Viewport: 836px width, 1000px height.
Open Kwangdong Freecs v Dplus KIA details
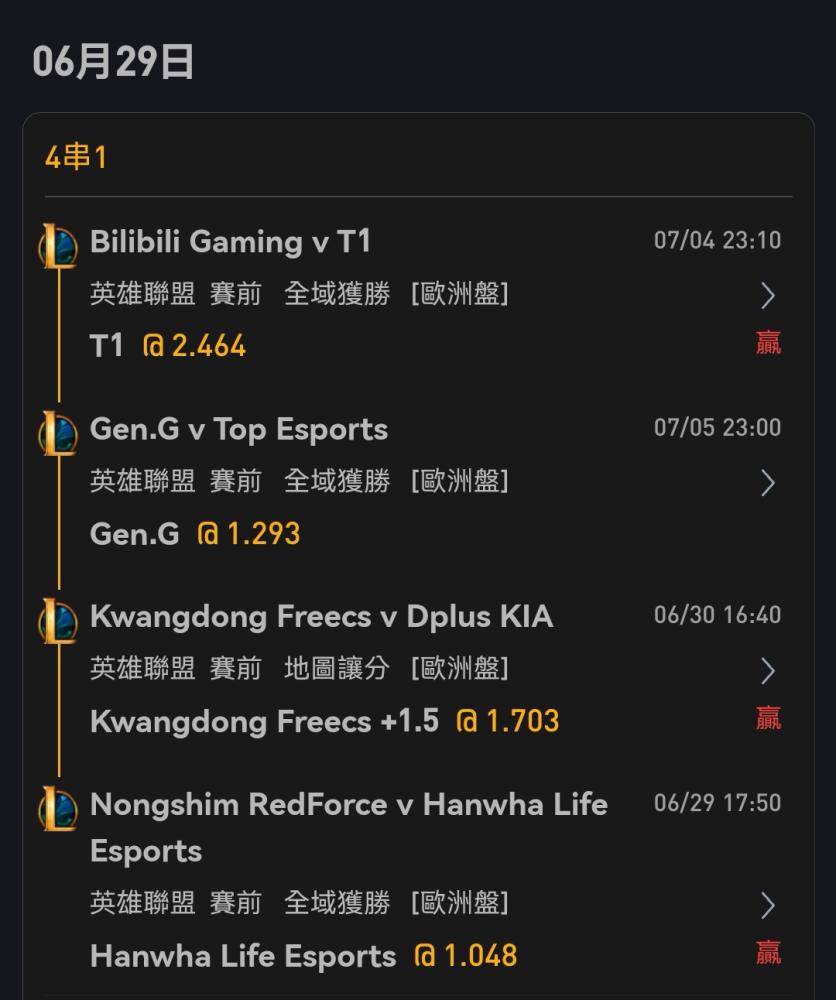tap(767, 670)
